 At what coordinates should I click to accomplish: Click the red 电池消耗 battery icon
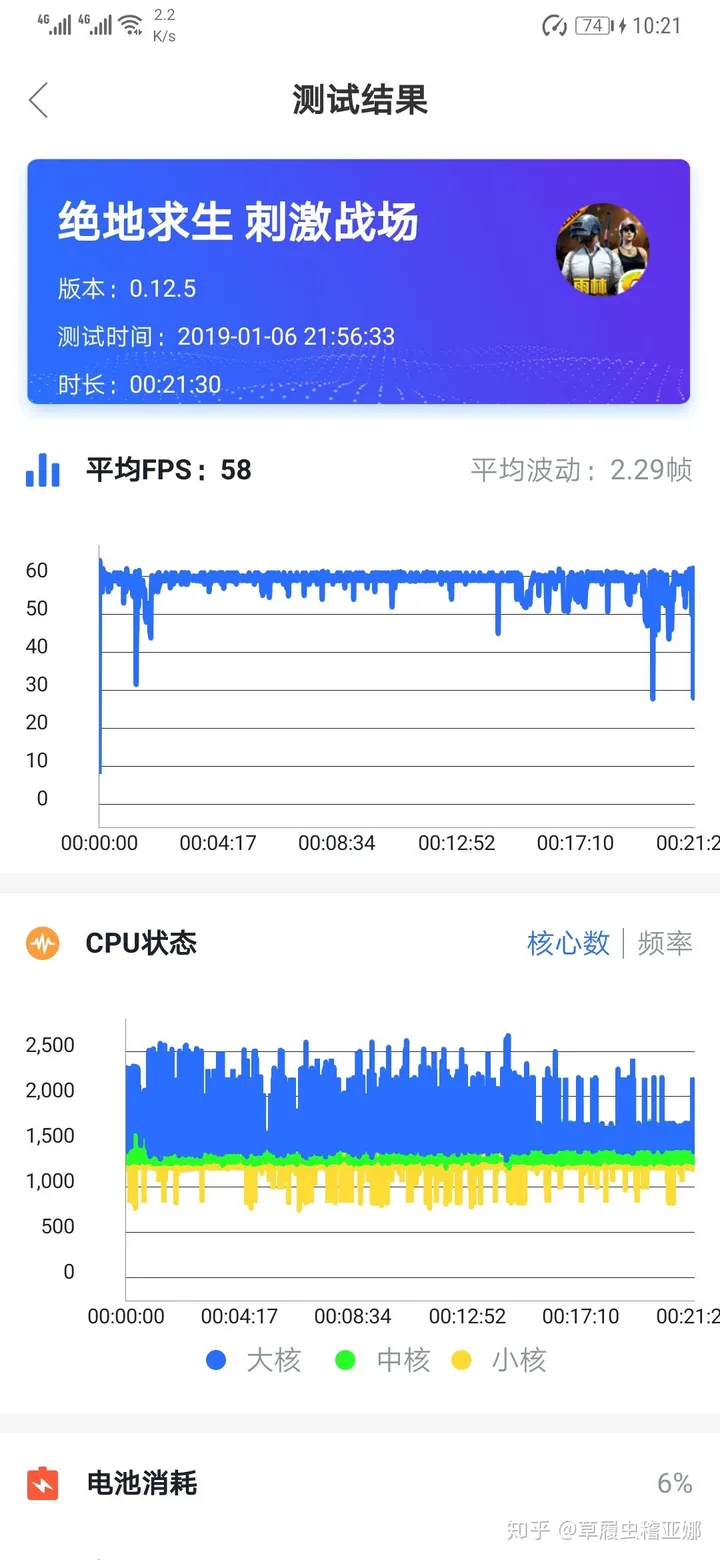(x=42, y=1484)
